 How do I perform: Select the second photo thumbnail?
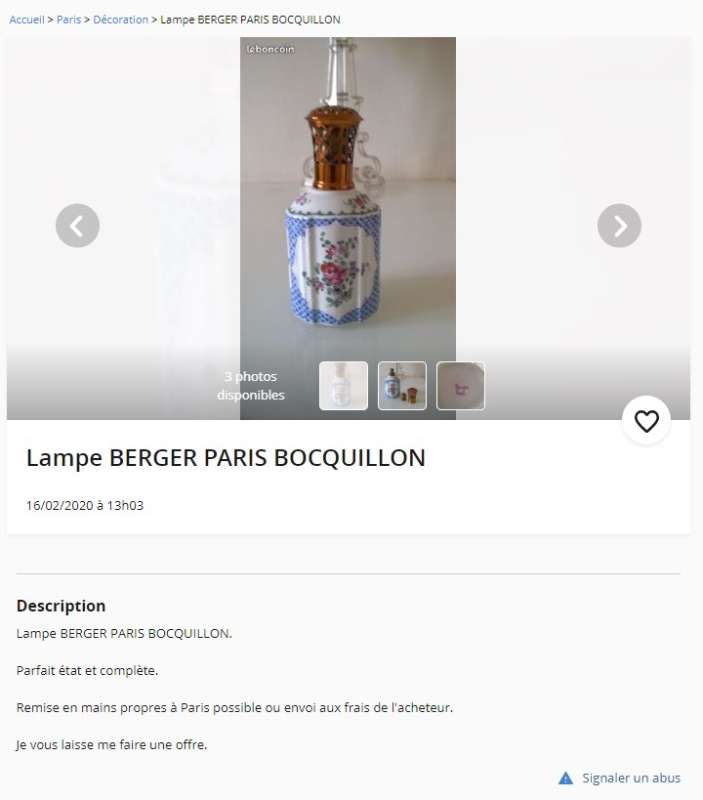coord(402,386)
